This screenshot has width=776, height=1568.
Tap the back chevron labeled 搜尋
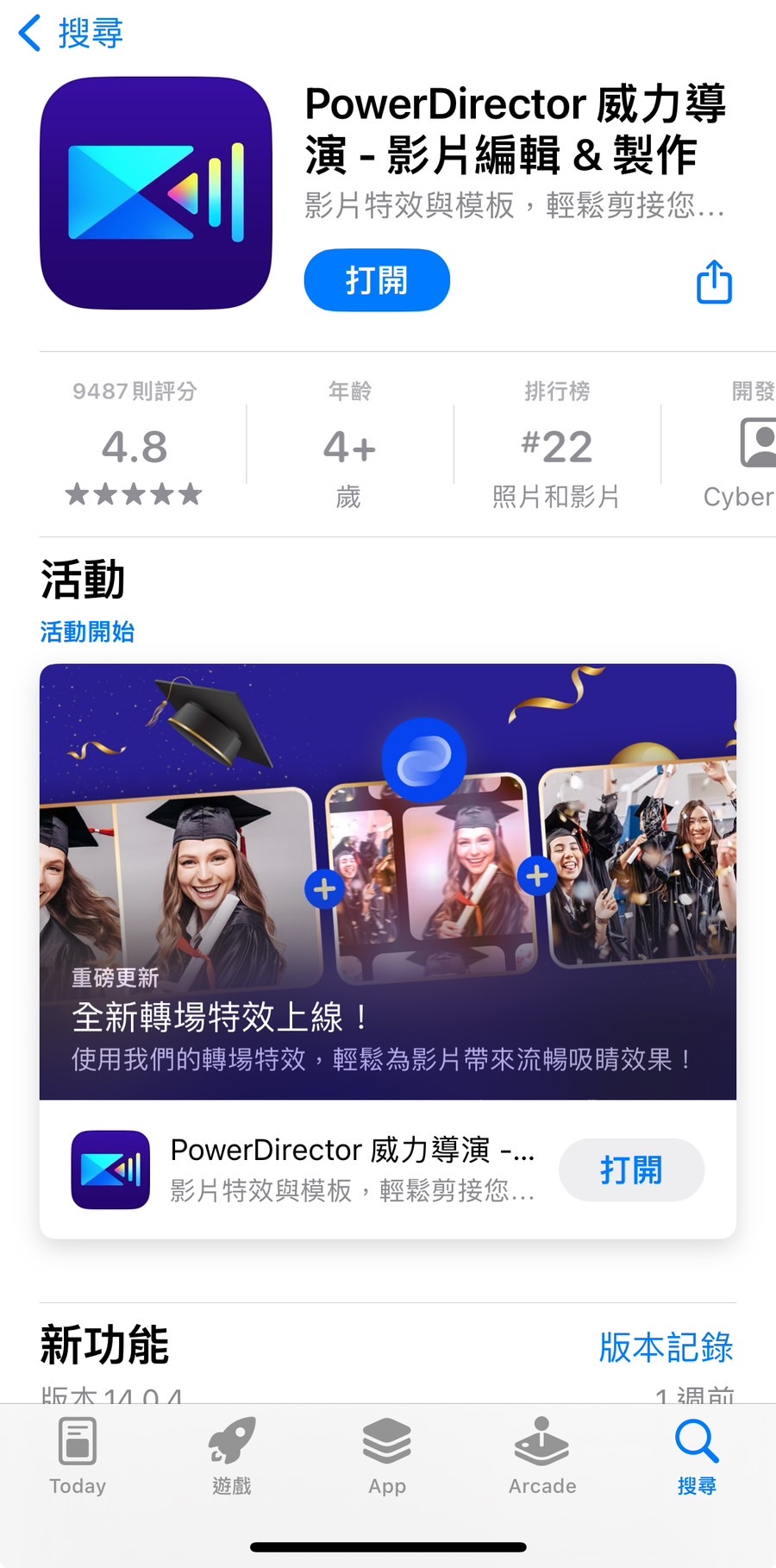[78, 33]
